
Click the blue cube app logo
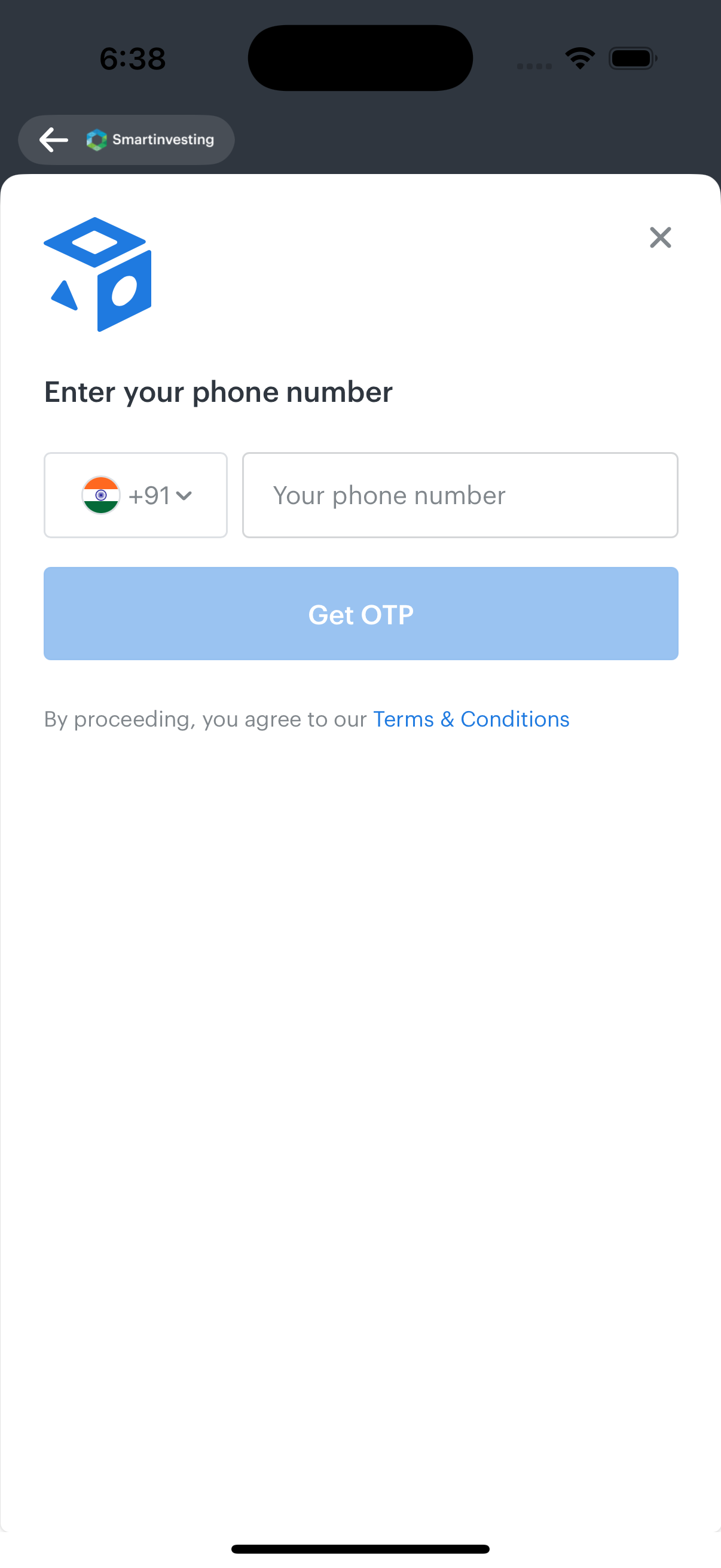pyautogui.click(x=96, y=274)
